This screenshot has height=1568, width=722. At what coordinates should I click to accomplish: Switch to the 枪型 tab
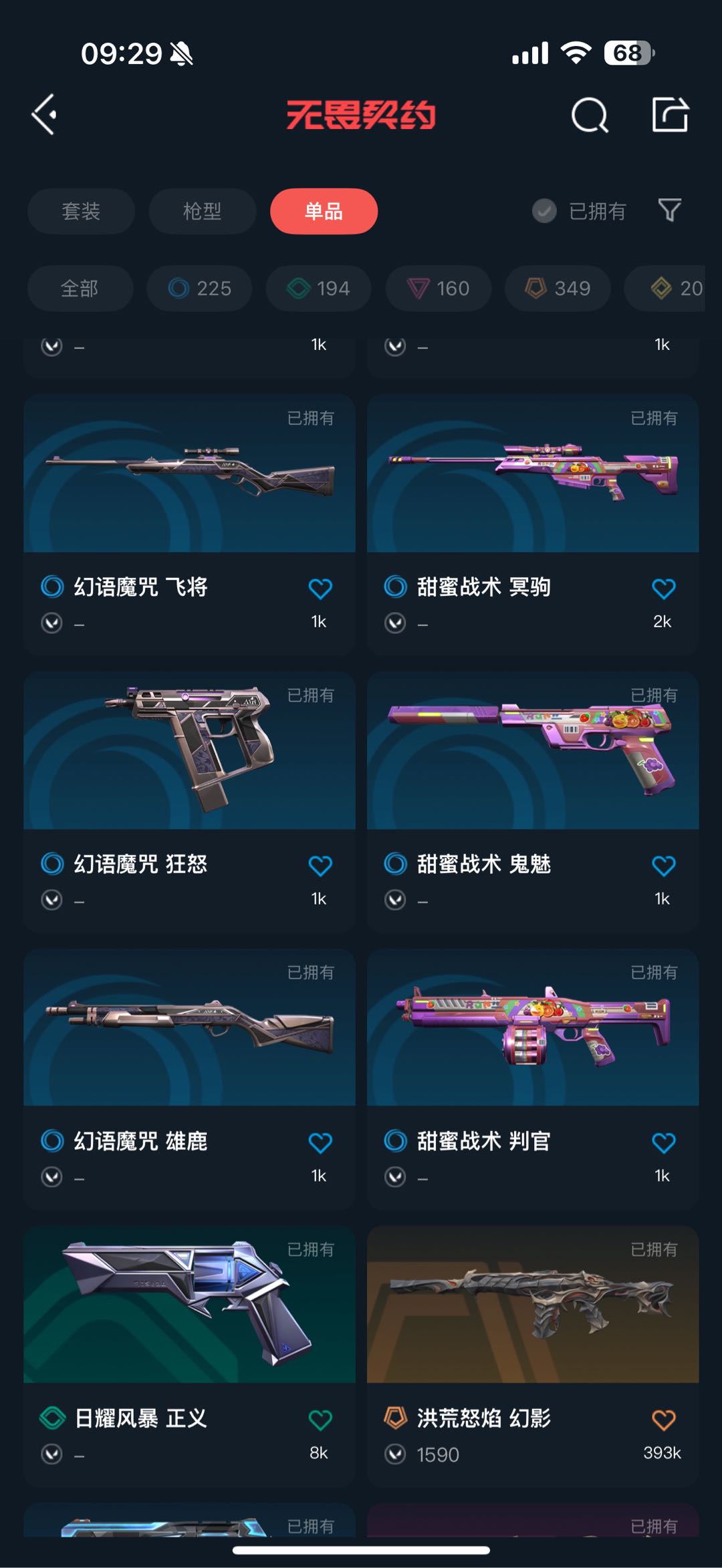pyautogui.click(x=202, y=211)
